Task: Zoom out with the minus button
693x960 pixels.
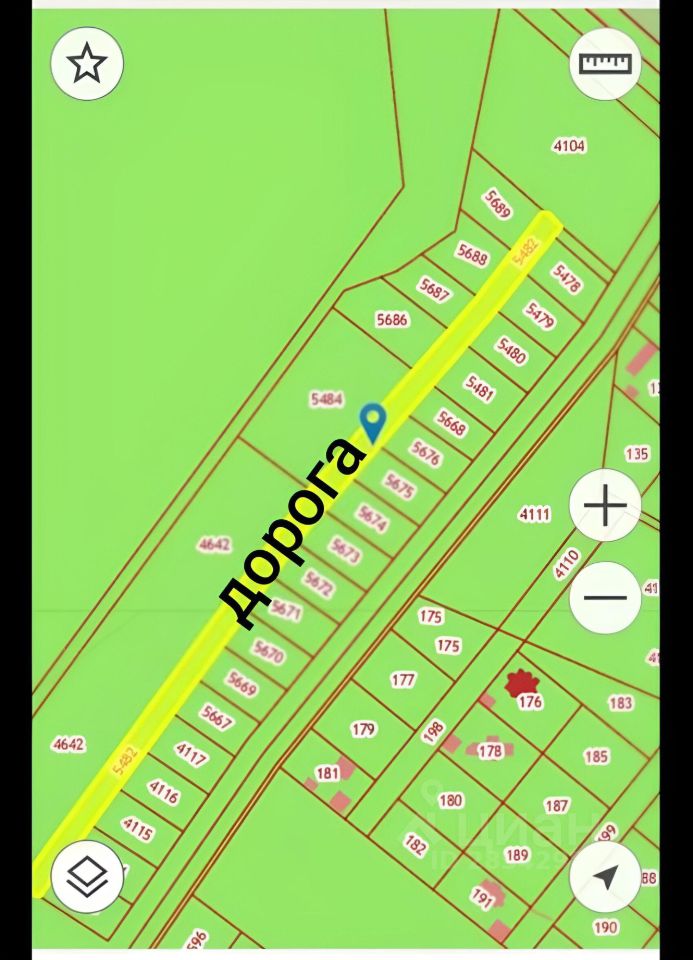Action: point(605,597)
